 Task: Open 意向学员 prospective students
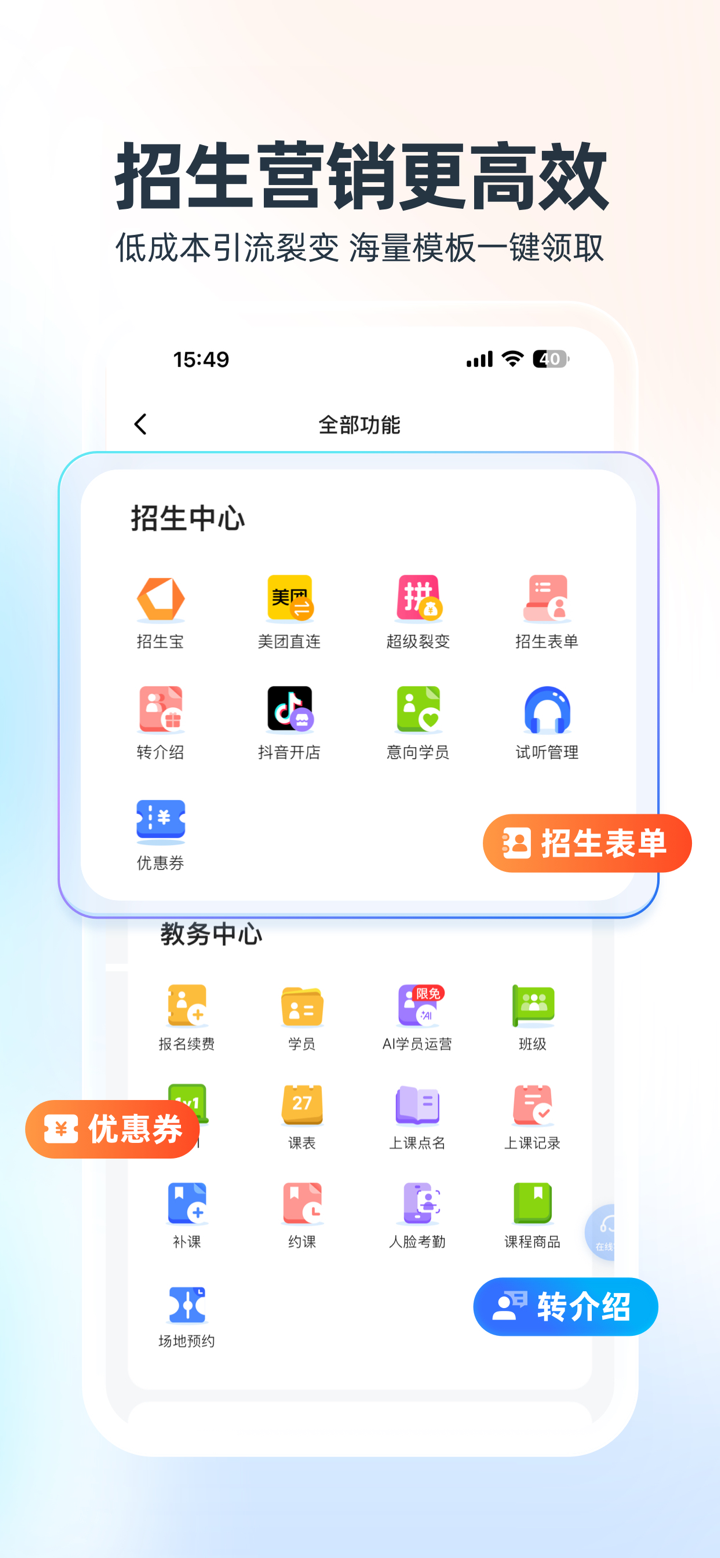(417, 708)
